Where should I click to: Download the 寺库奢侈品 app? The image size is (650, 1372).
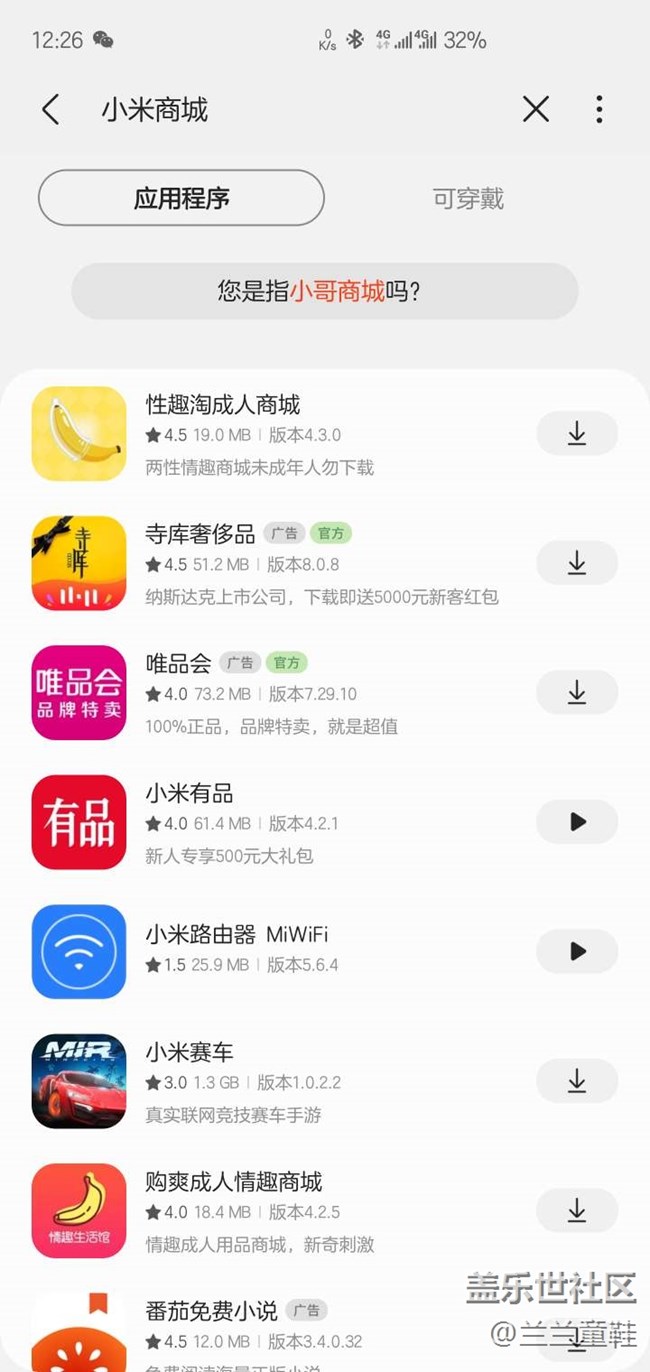pos(577,562)
